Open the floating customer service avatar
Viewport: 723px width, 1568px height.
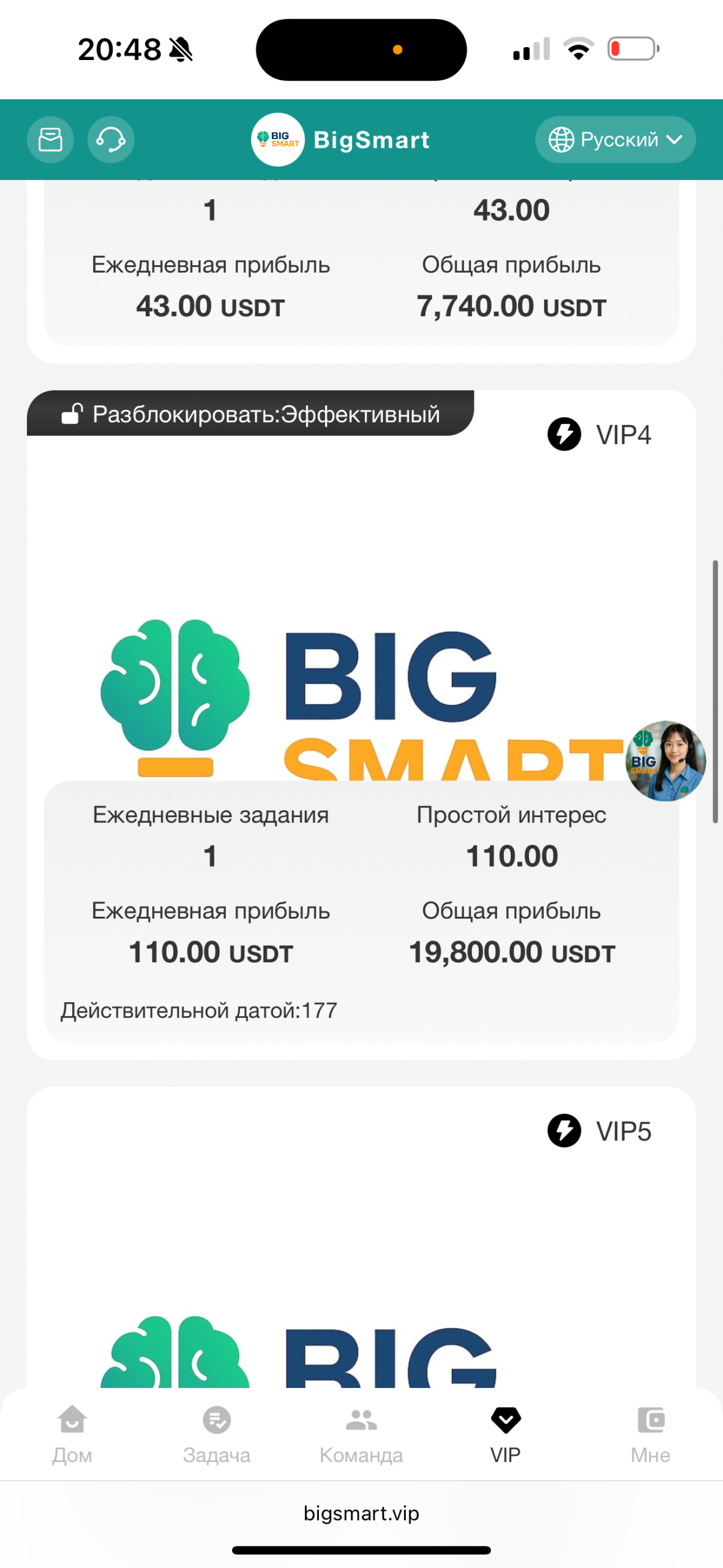click(x=665, y=761)
